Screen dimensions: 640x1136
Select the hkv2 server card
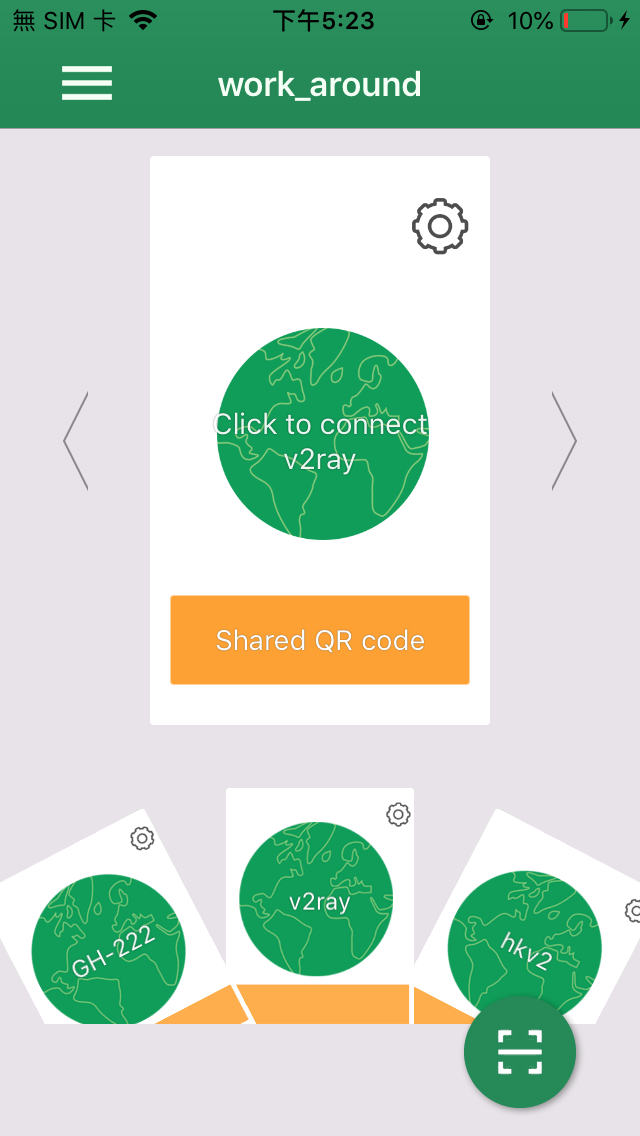point(523,945)
